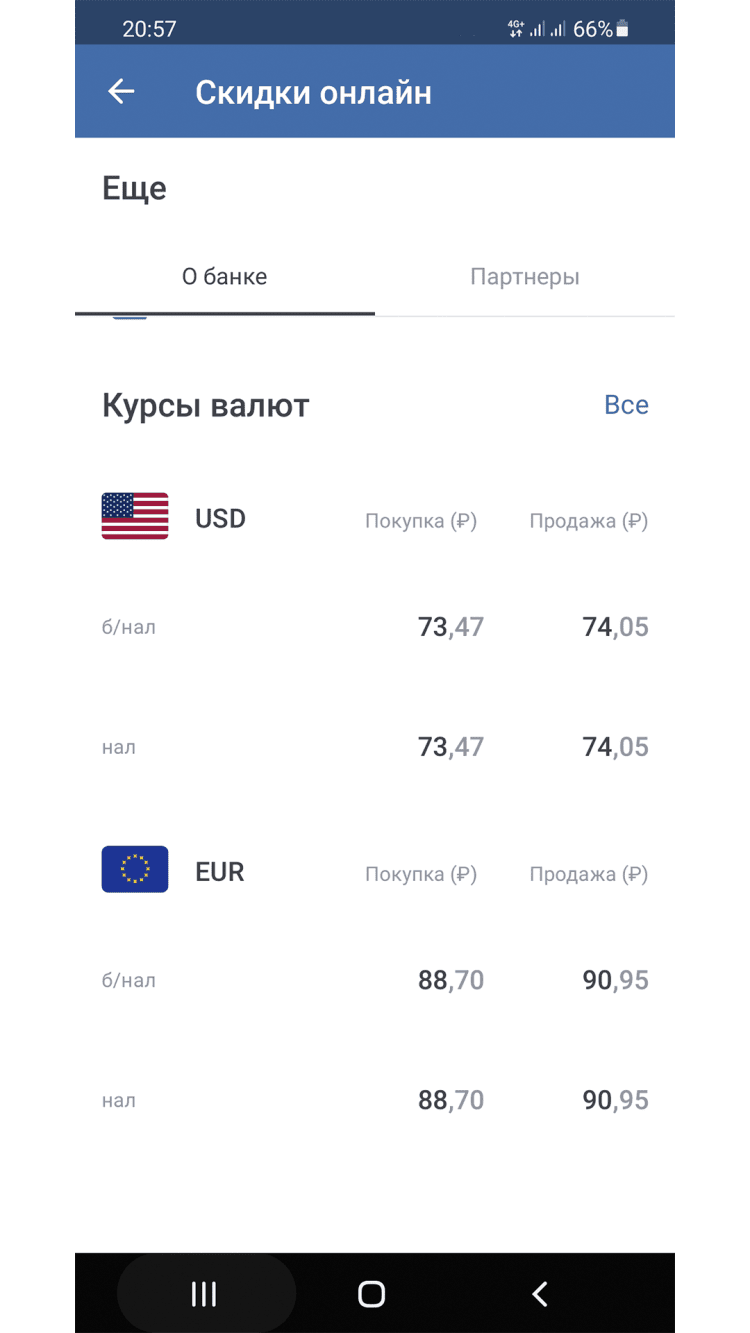Open all currency rates via Все
This screenshot has height=1333, width=750.
click(626, 405)
